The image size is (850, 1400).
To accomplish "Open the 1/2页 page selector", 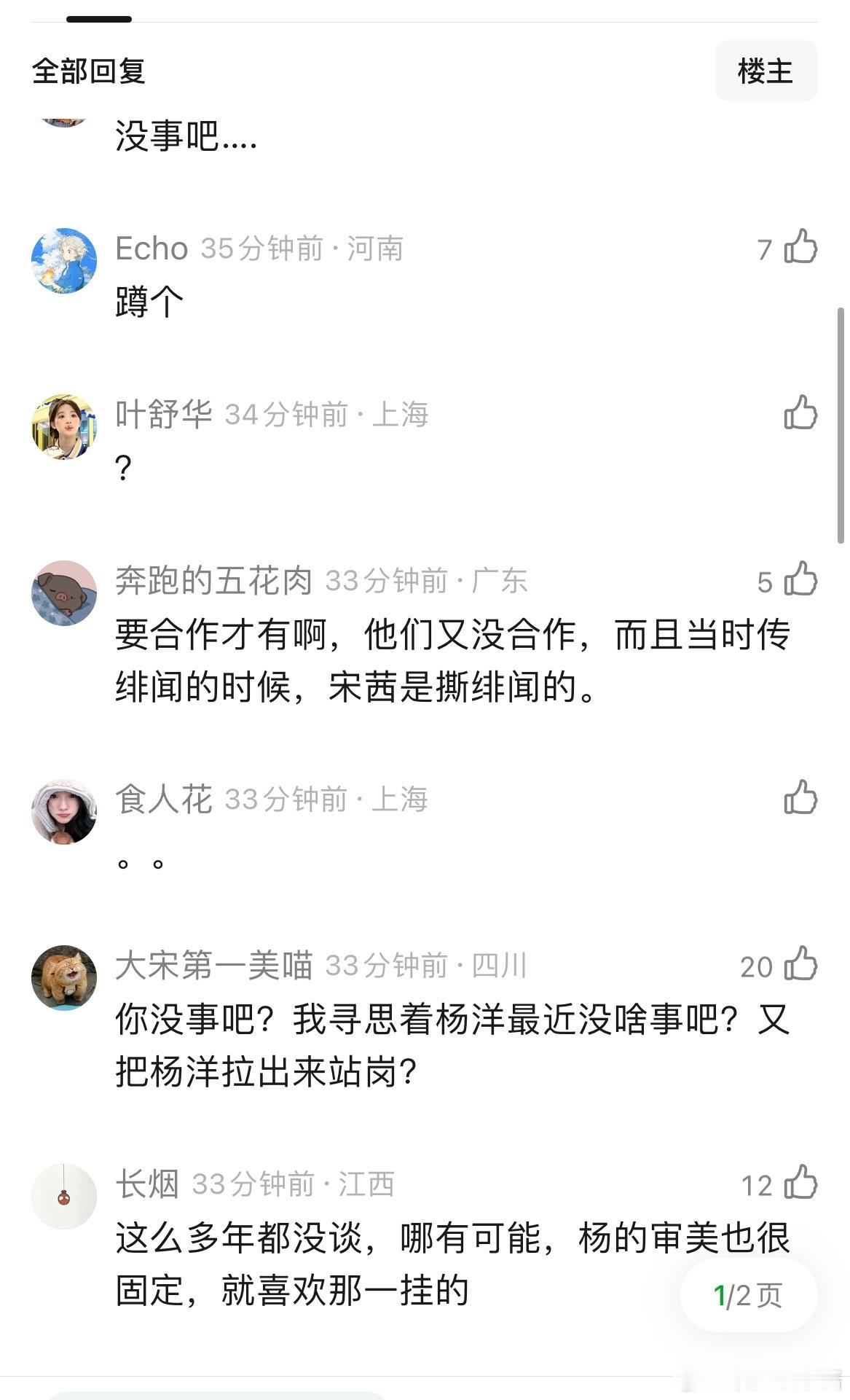I will 745,1295.
